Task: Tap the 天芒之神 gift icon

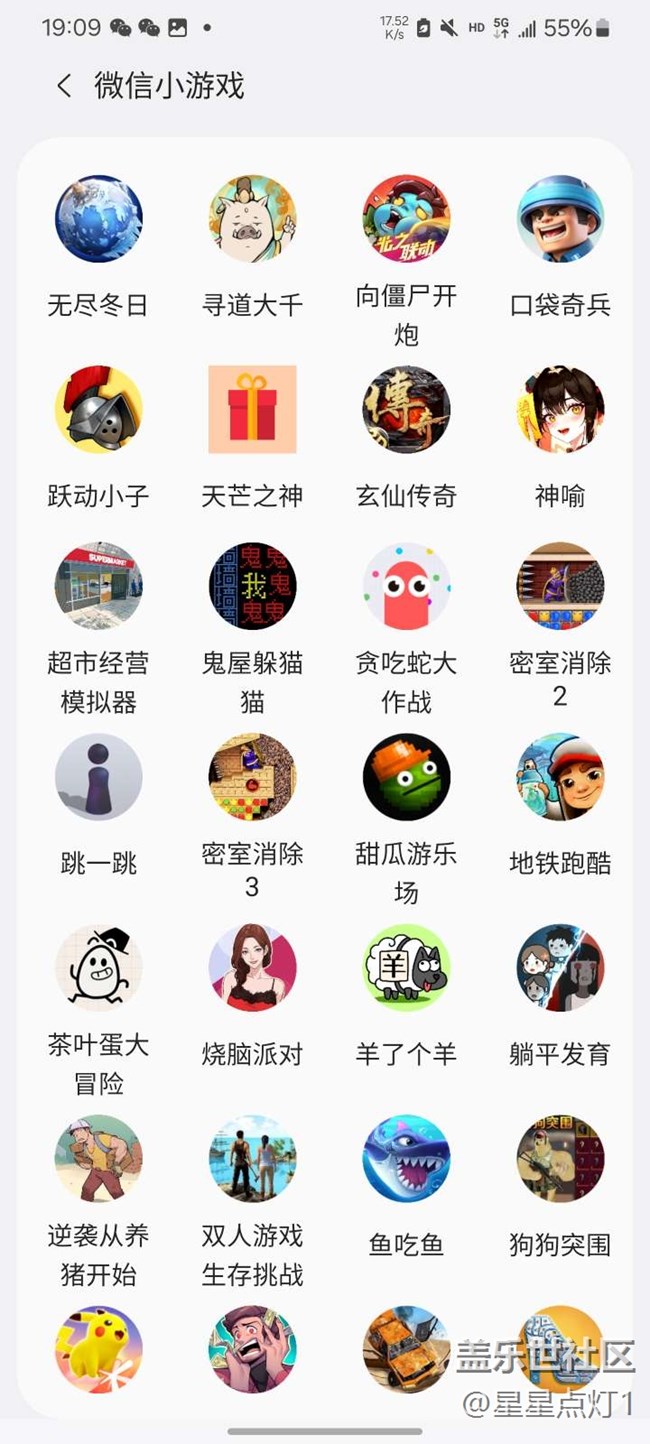Action: point(252,409)
